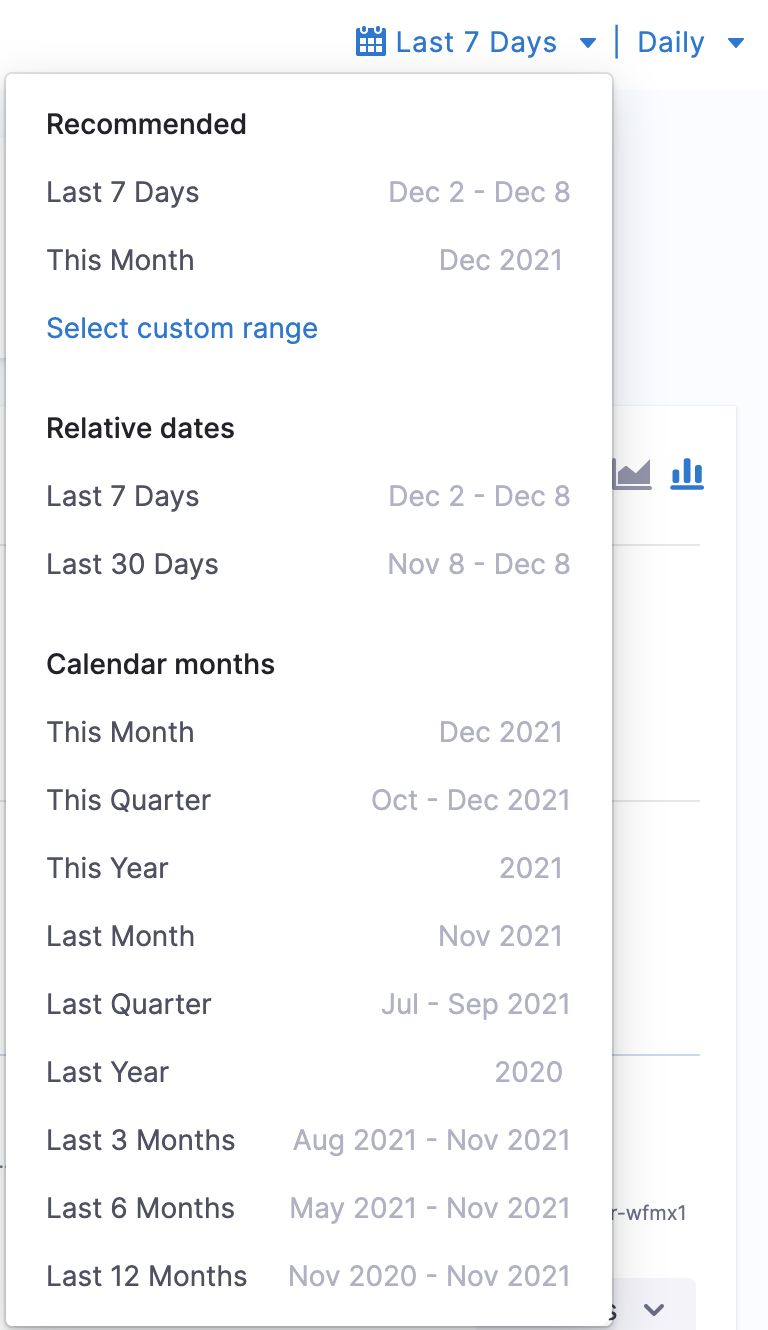Select This Month under Recommended
The height and width of the screenshot is (1330, 768).
(309, 260)
